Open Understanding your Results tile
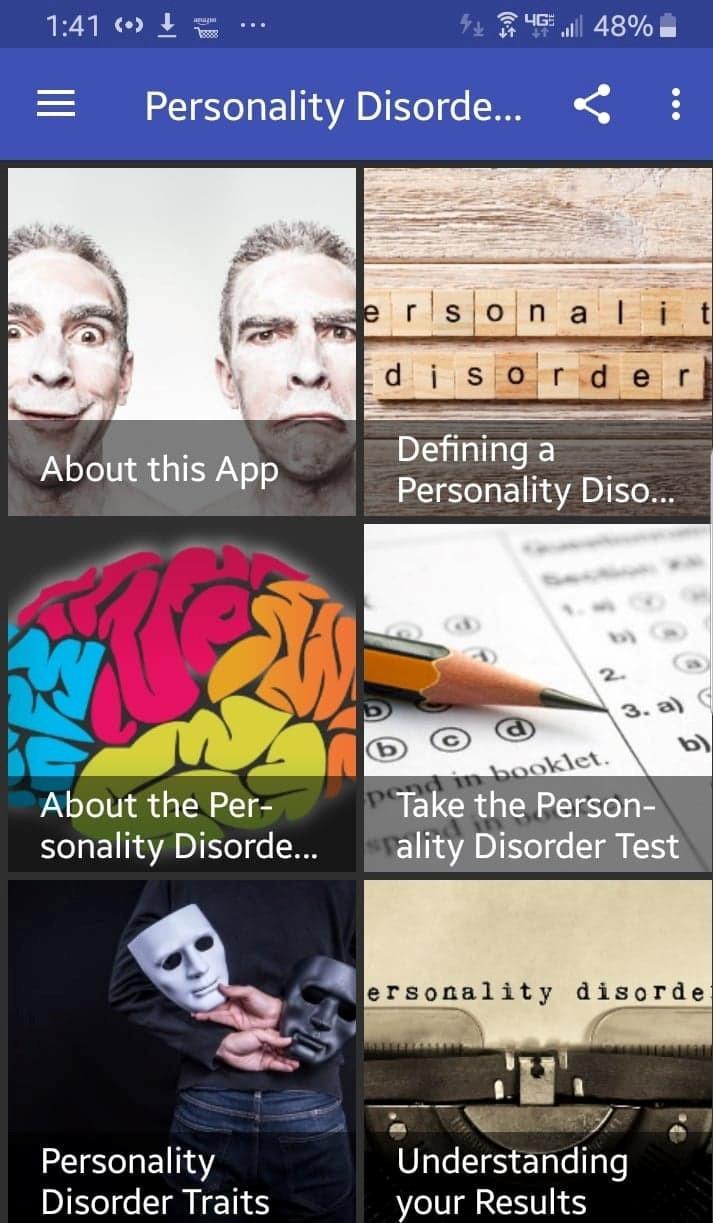Viewport: 713px width, 1223px height. (x=537, y=1050)
